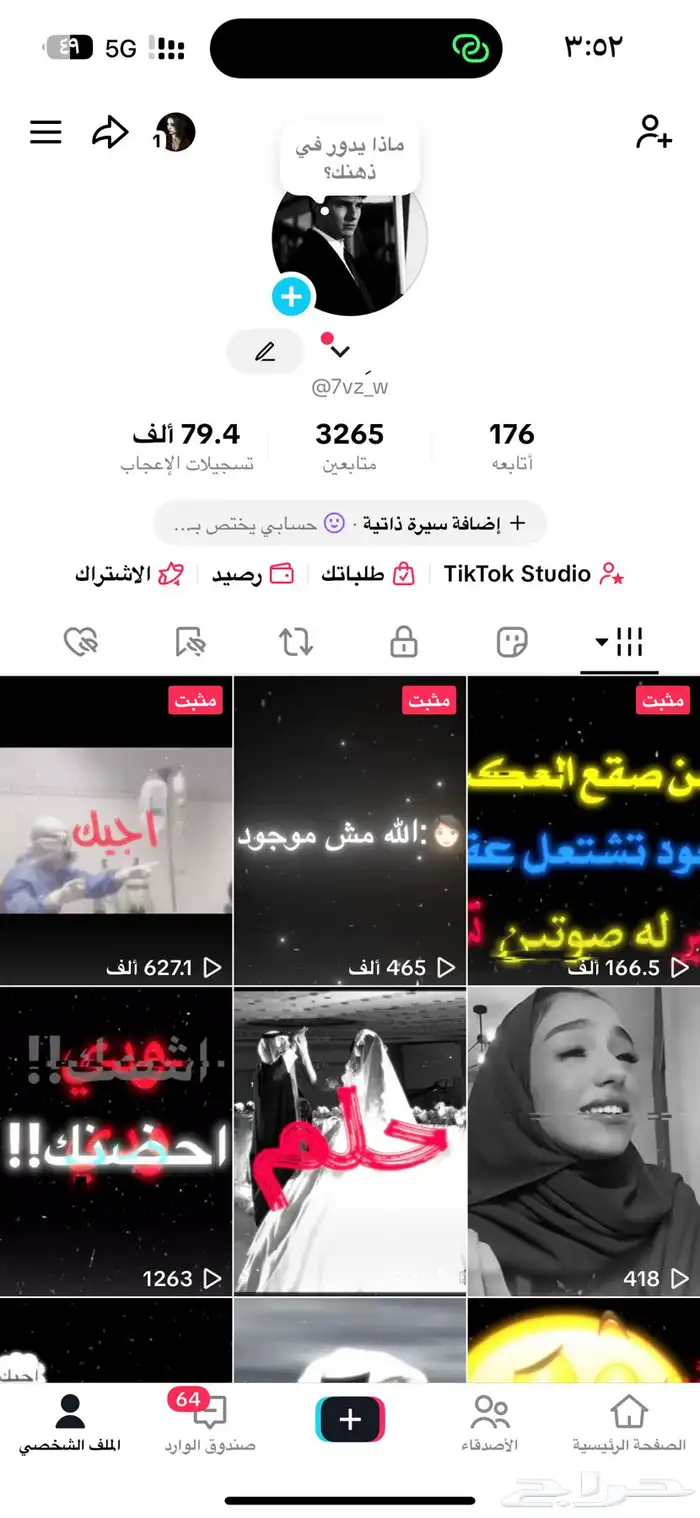Switch to the reposts tab

[x=296, y=642]
